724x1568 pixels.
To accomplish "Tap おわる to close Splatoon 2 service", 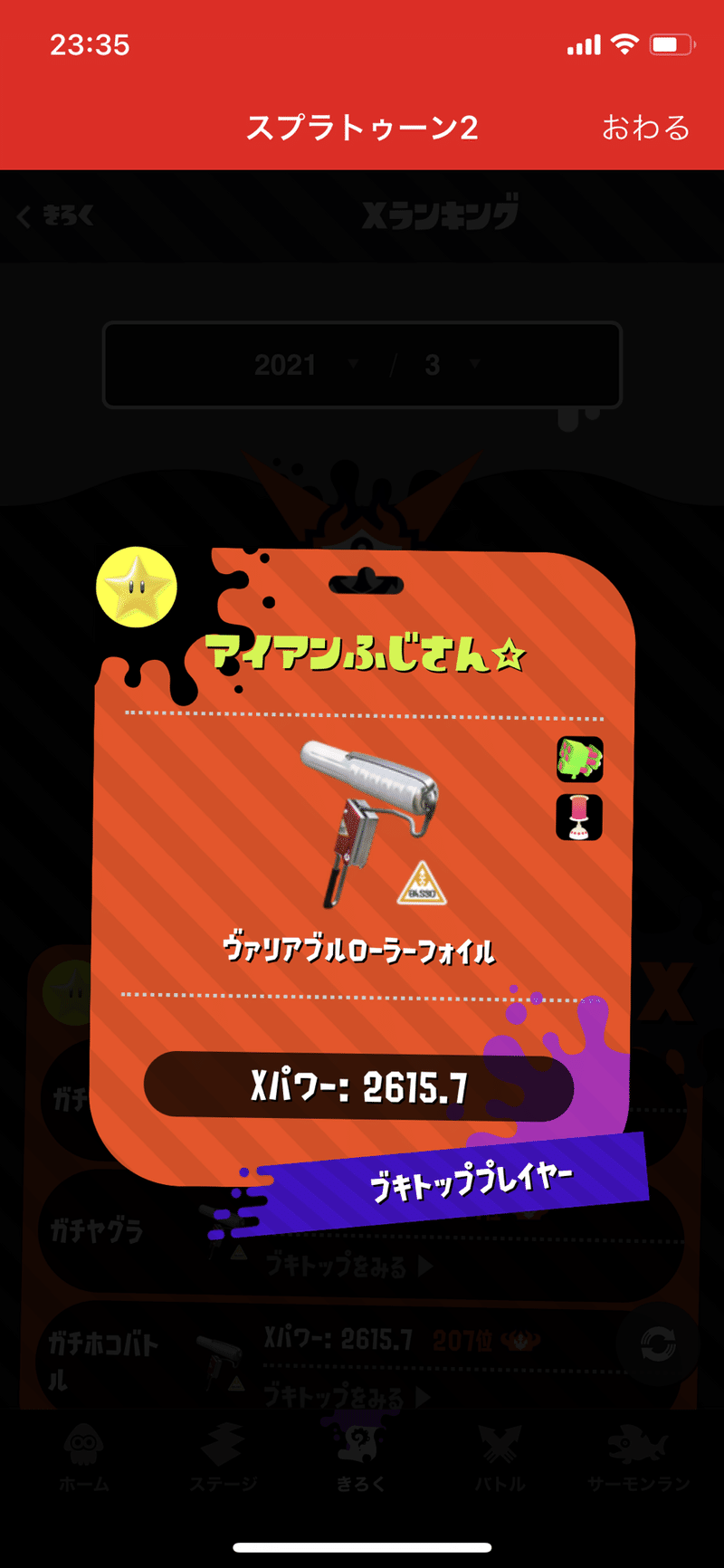I will click(646, 128).
